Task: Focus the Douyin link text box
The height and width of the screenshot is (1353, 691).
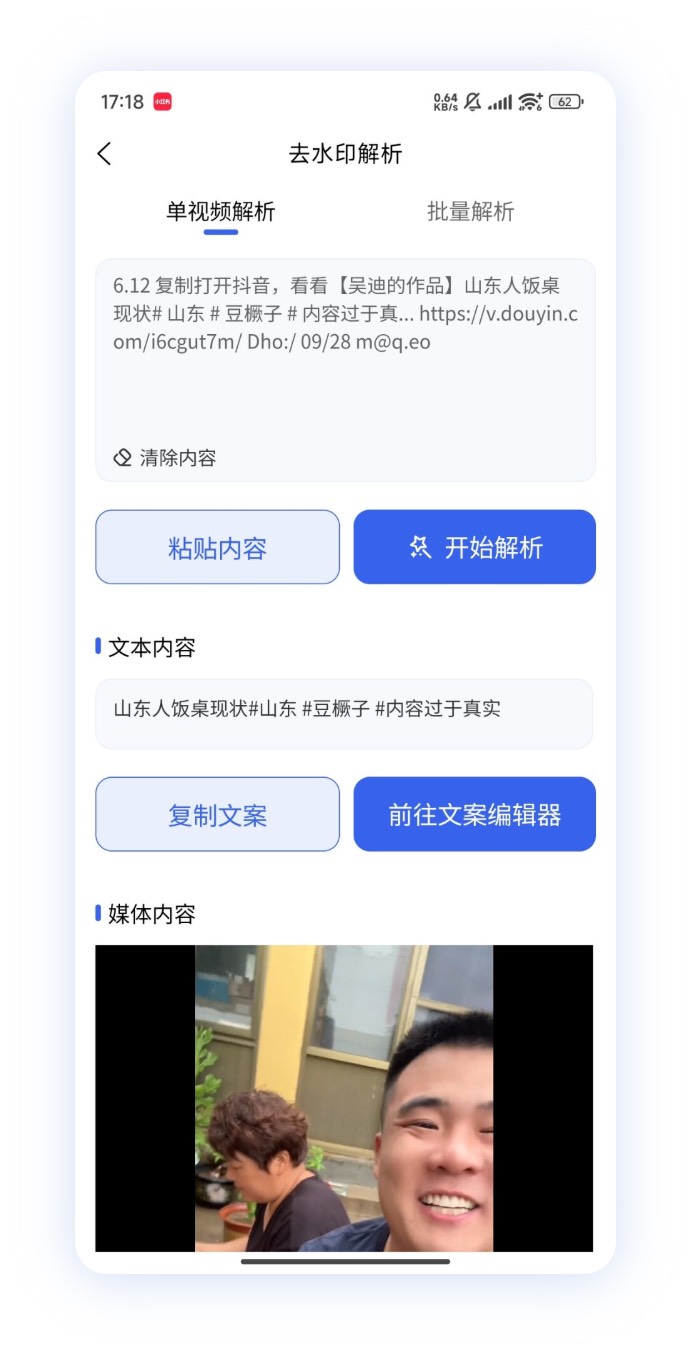Action: pos(345,350)
